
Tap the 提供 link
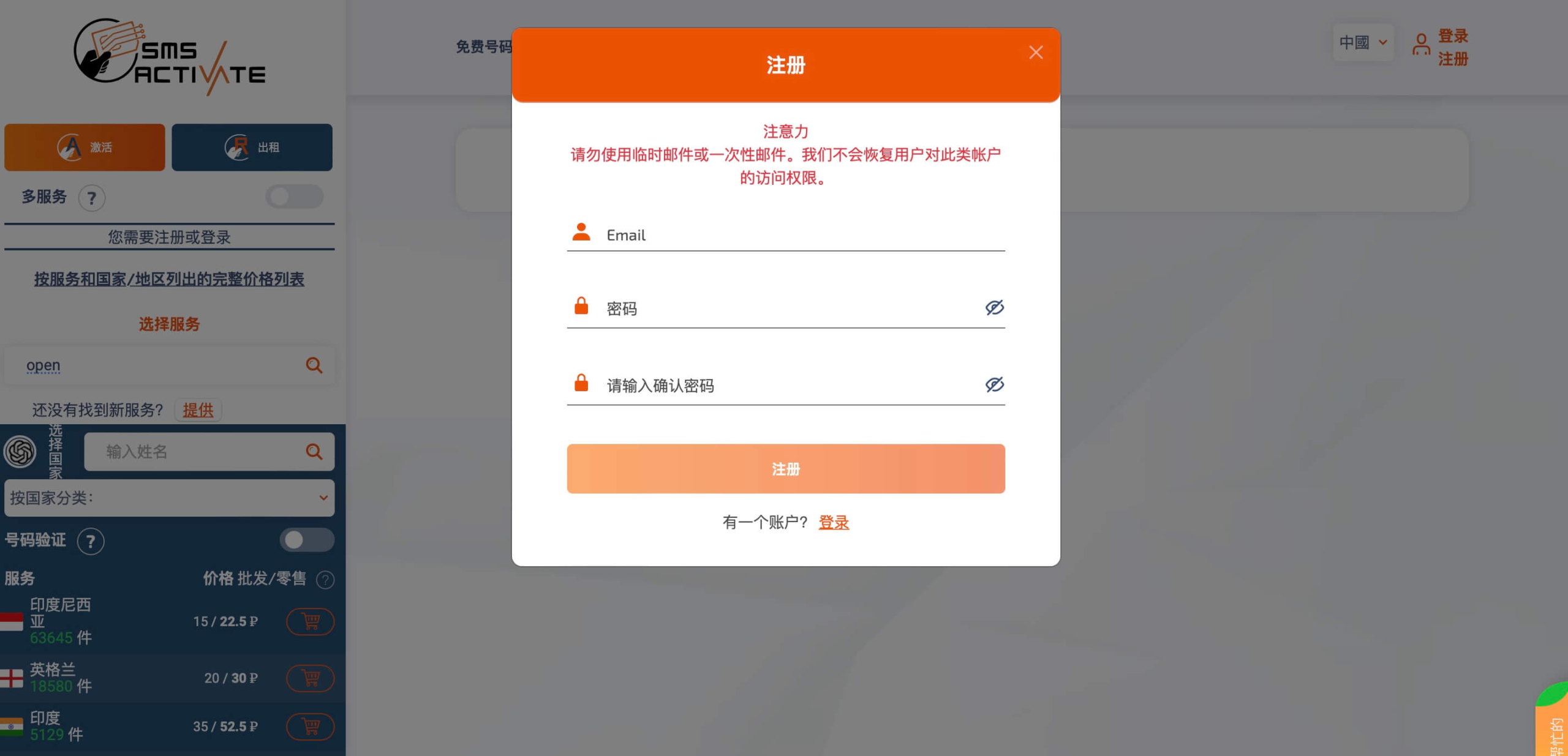(198, 410)
